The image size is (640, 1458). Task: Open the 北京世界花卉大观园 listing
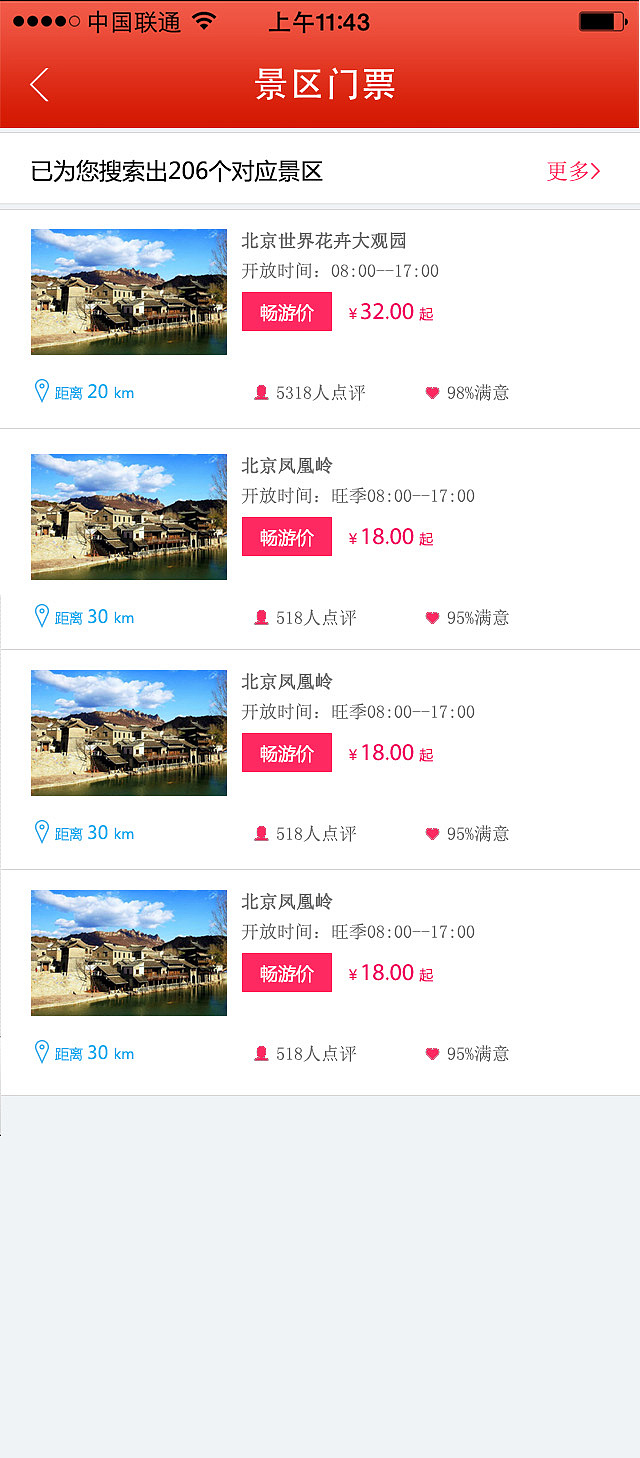pyautogui.click(x=323, y=241)
